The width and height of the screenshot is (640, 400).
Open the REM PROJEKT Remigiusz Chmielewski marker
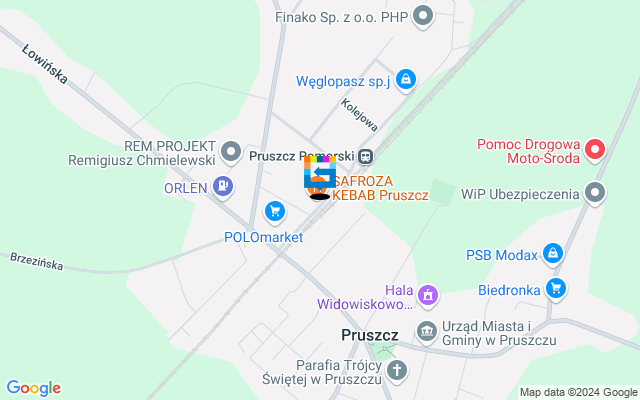[x=230, y=150]
